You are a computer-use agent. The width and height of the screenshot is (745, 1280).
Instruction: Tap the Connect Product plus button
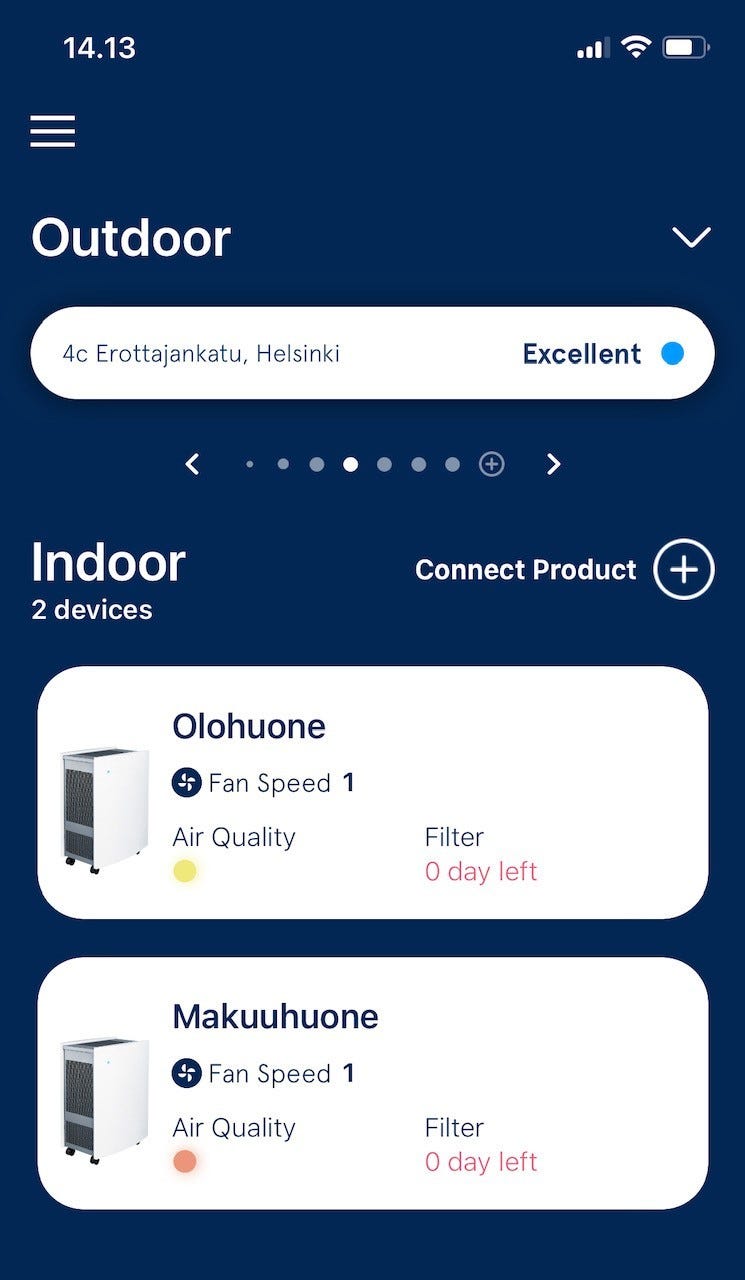click(684, 570)
